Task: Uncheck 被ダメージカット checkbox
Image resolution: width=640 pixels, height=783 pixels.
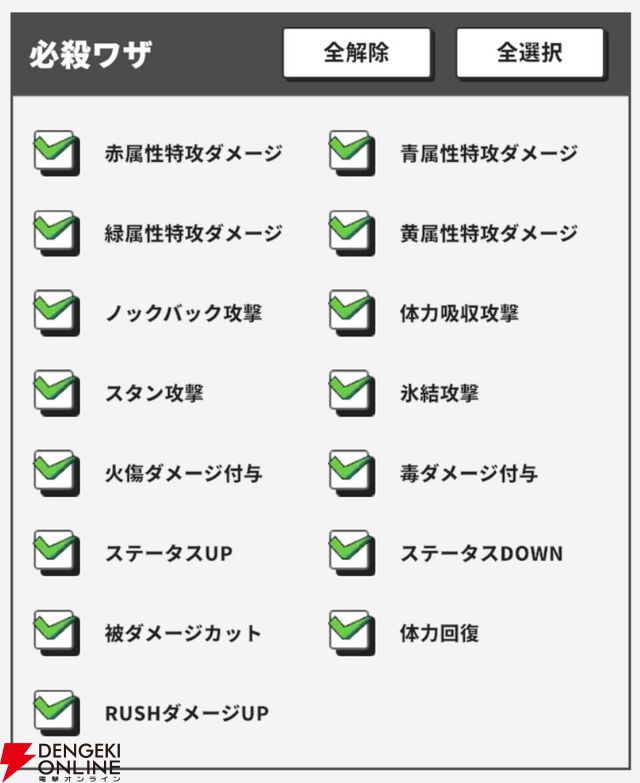Action: point(56,633)
